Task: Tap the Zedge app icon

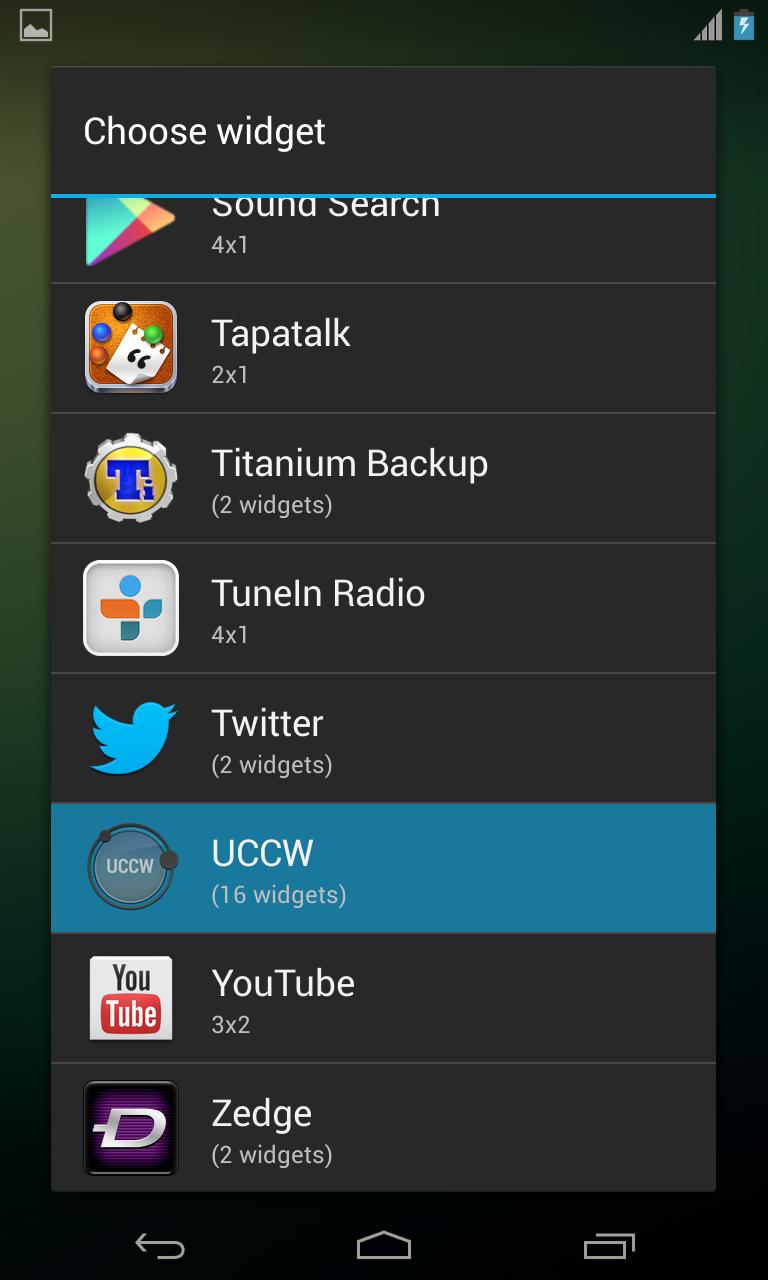Action: click(x=130, y=1128)
